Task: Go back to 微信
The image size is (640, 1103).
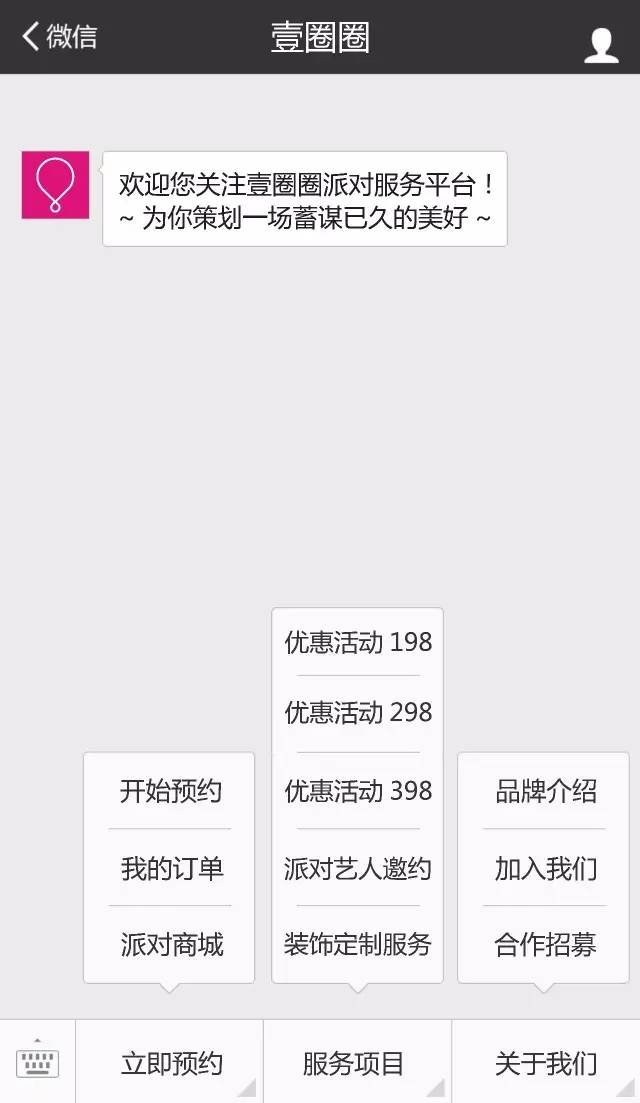Action: (x=58, y=37)
